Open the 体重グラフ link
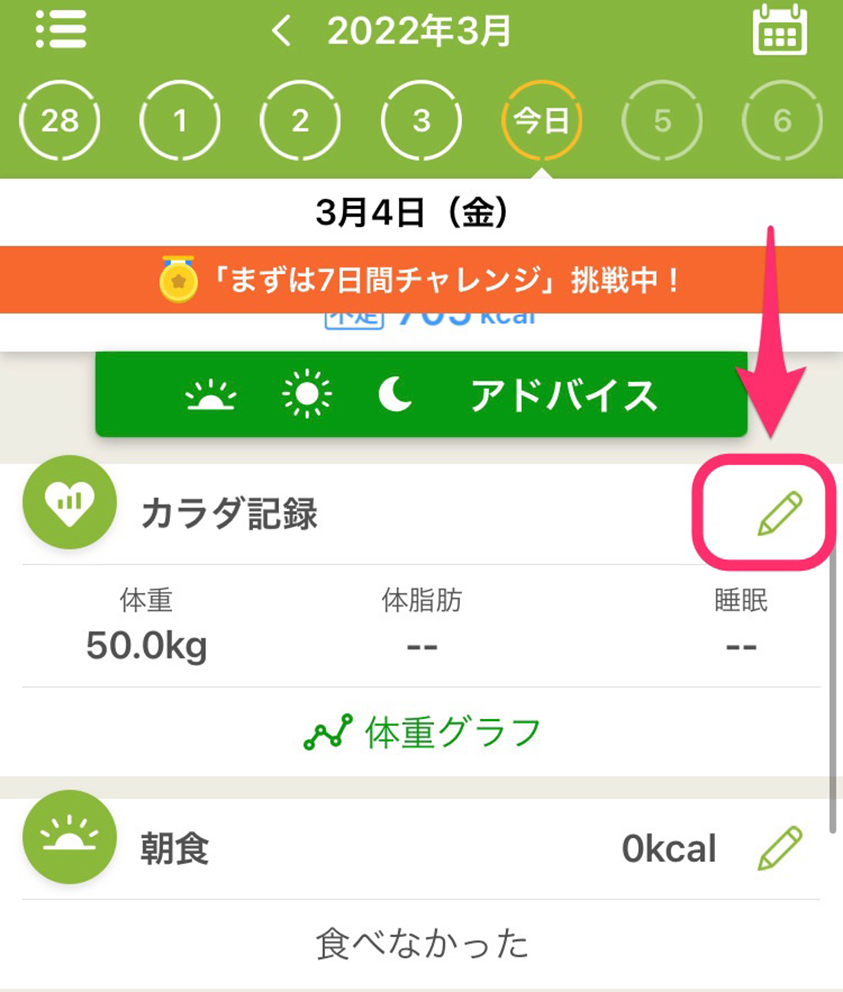843x992 pixels. (421, 733)
